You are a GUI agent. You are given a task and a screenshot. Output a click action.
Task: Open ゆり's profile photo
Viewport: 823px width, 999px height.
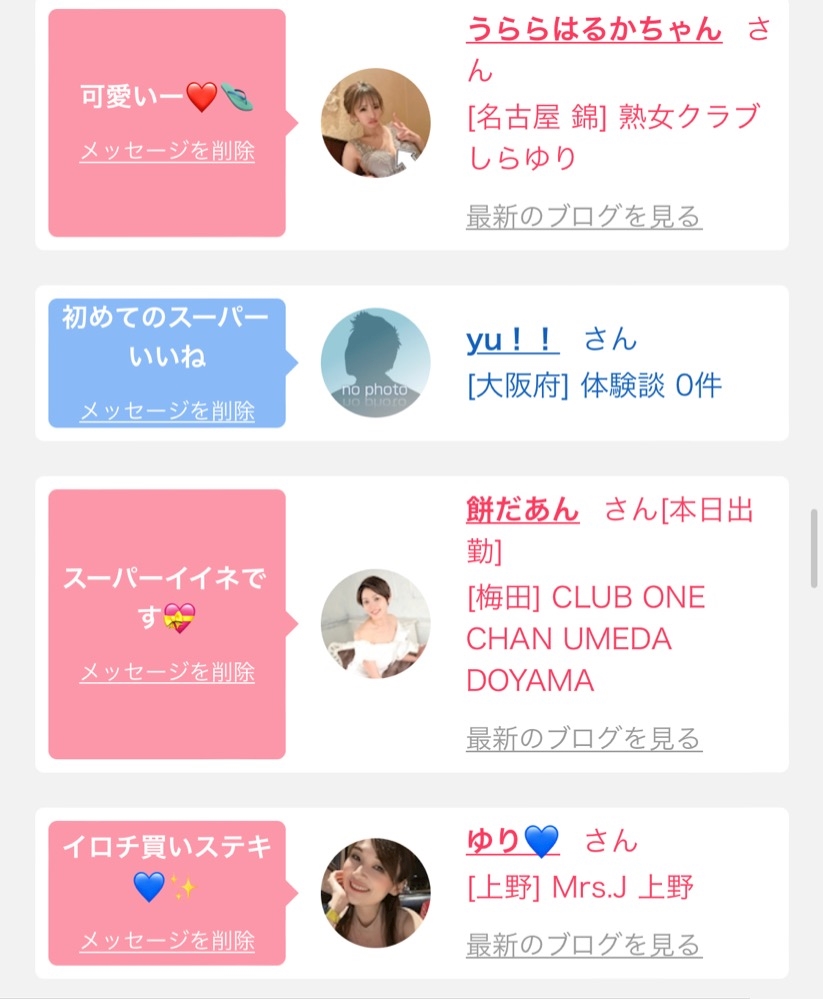[375, 893]
